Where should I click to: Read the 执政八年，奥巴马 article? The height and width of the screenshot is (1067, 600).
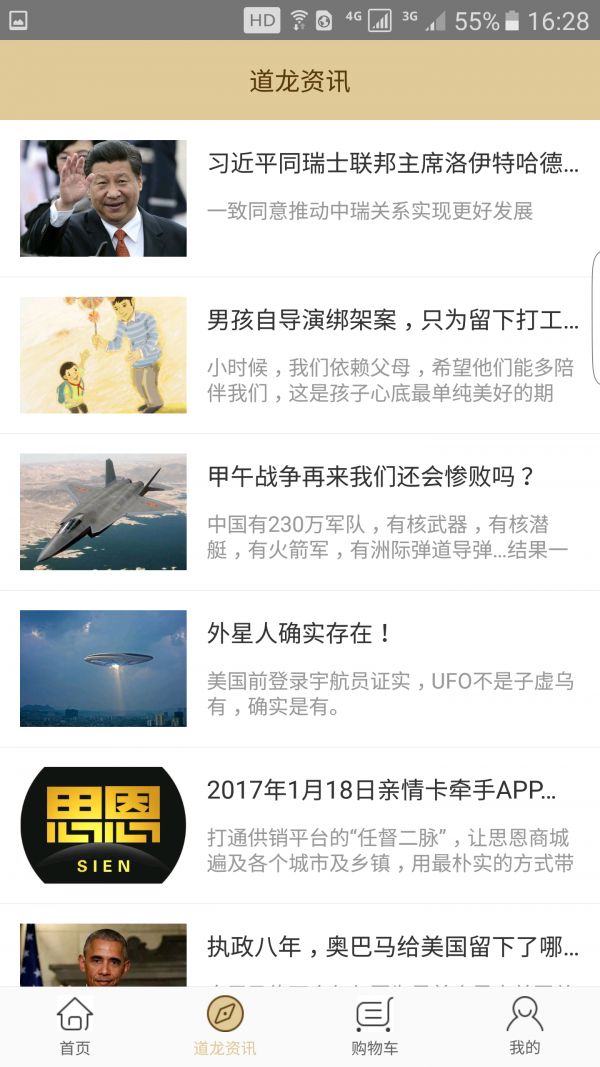(392, 946)
